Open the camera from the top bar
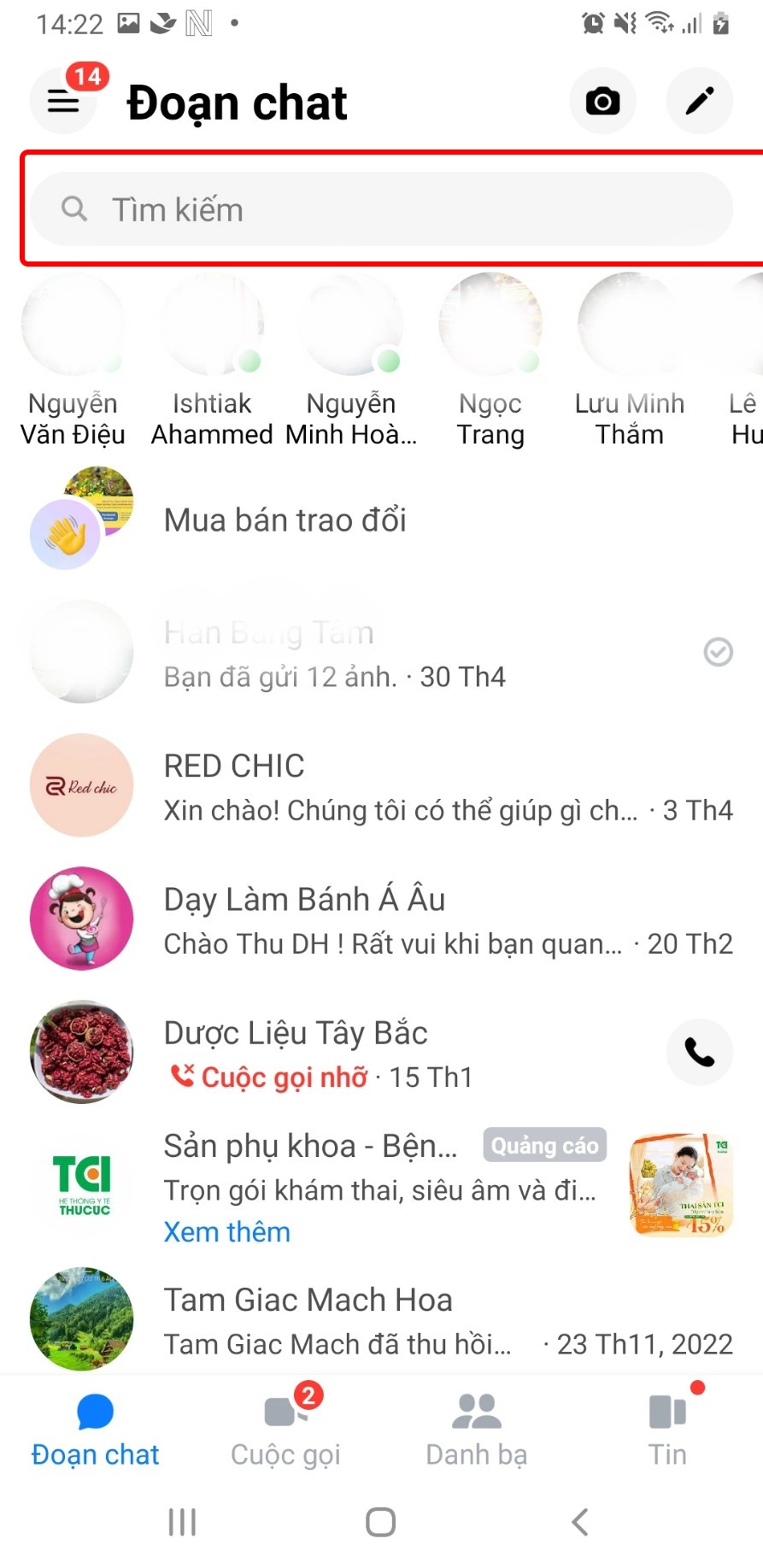This screenshot has width=763, height=1568. 602,100
